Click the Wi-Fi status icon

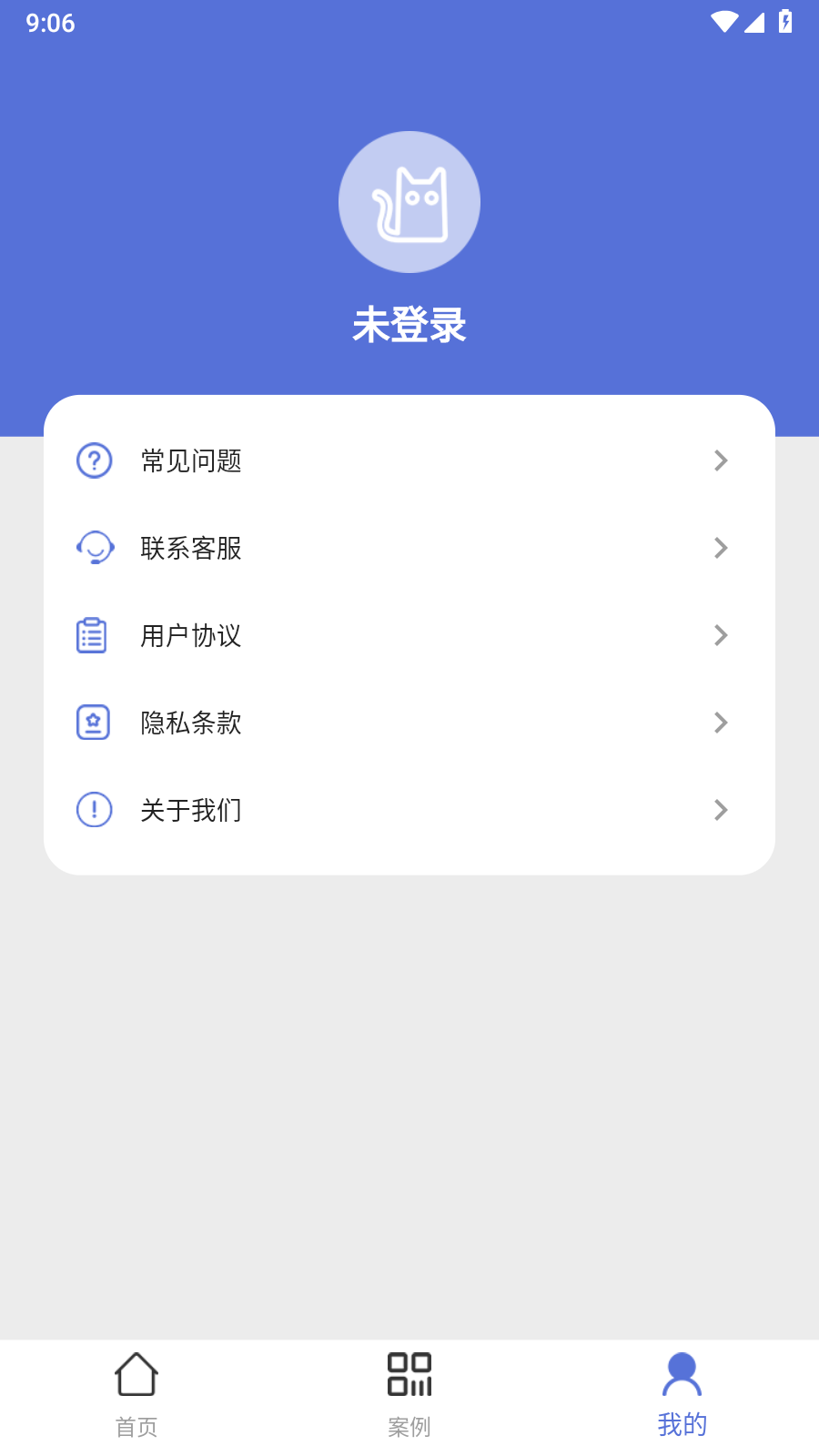click(x=724, y=23)
